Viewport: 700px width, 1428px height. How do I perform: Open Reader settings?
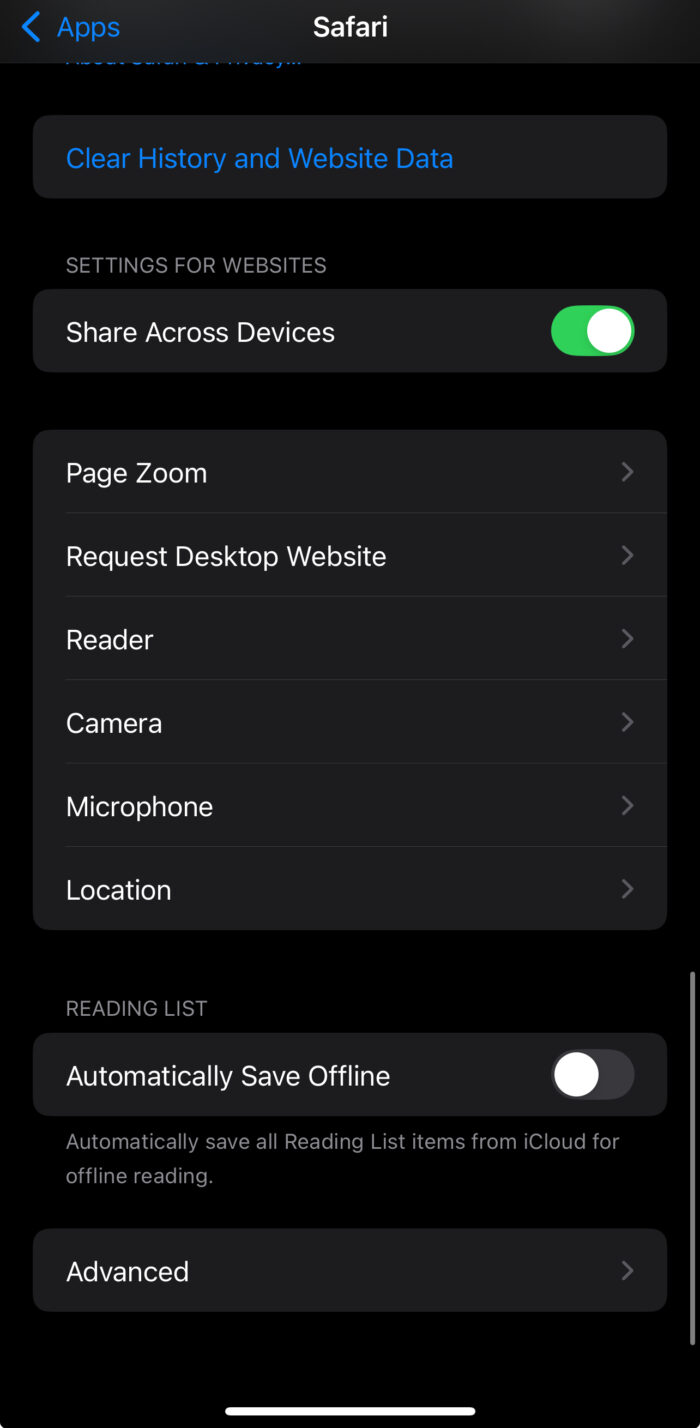click(350, 639)
